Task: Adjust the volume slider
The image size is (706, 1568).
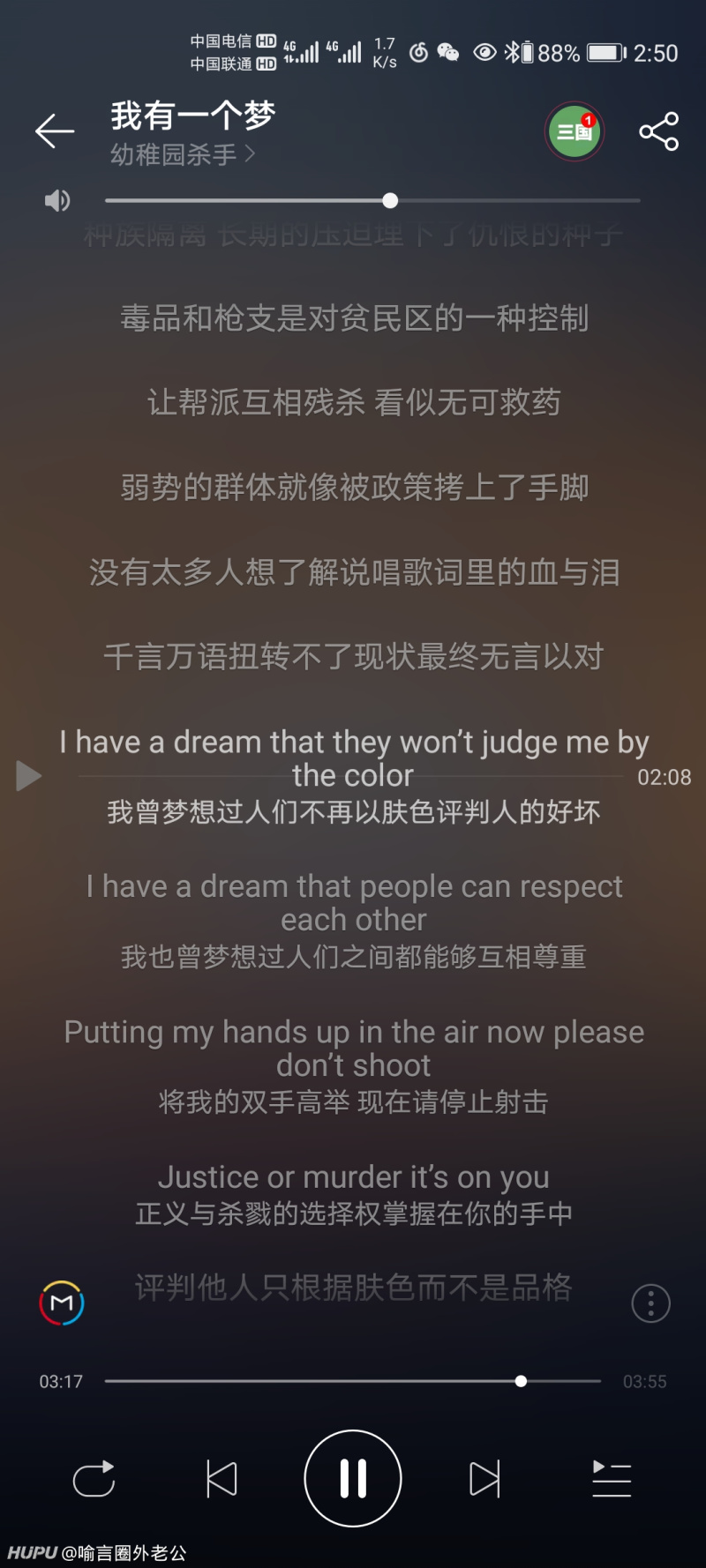Action: pos(390,201)
